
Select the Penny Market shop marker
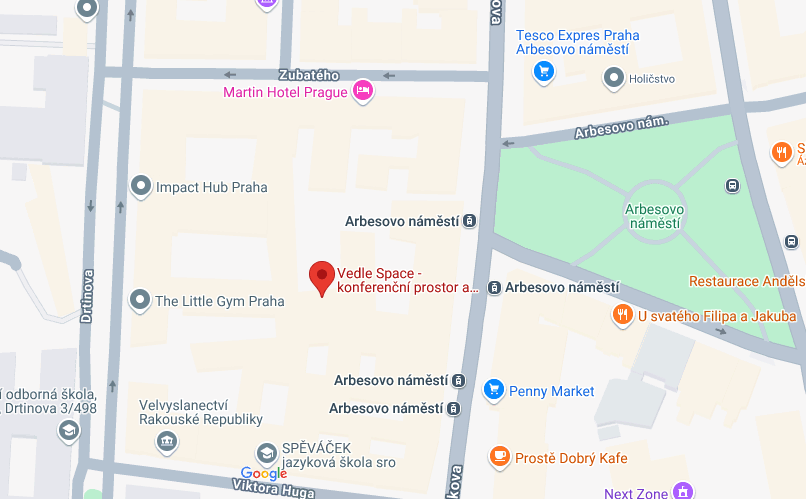tap(493, 390)
